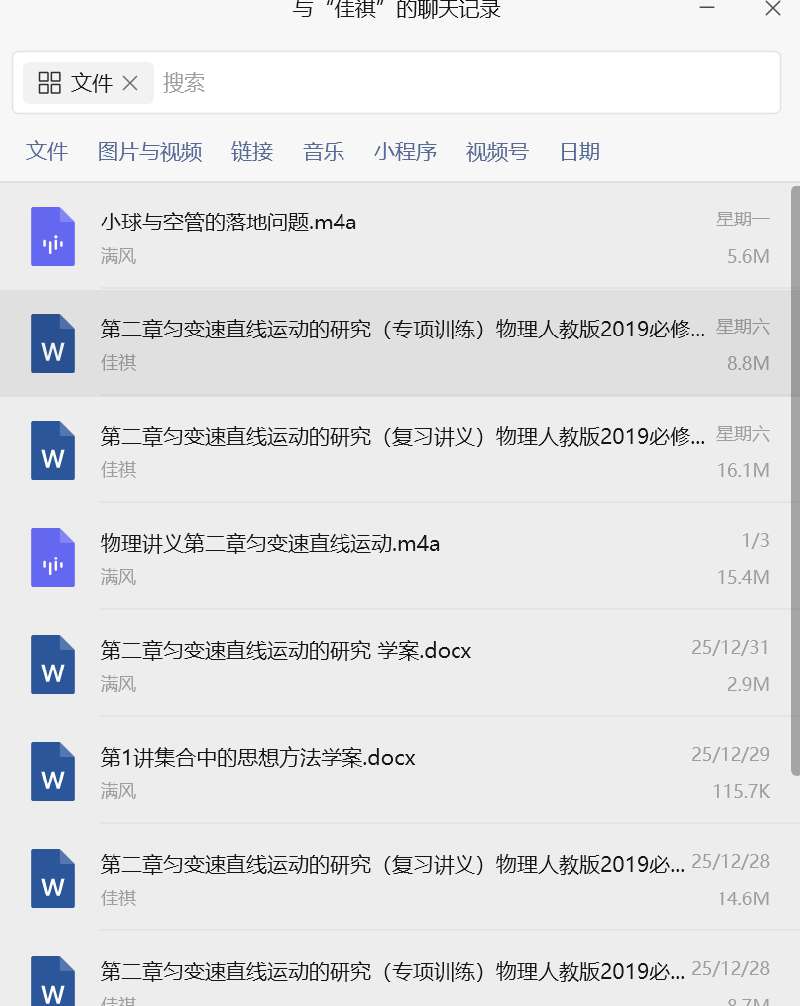Show the 音乐 tab

324,152
